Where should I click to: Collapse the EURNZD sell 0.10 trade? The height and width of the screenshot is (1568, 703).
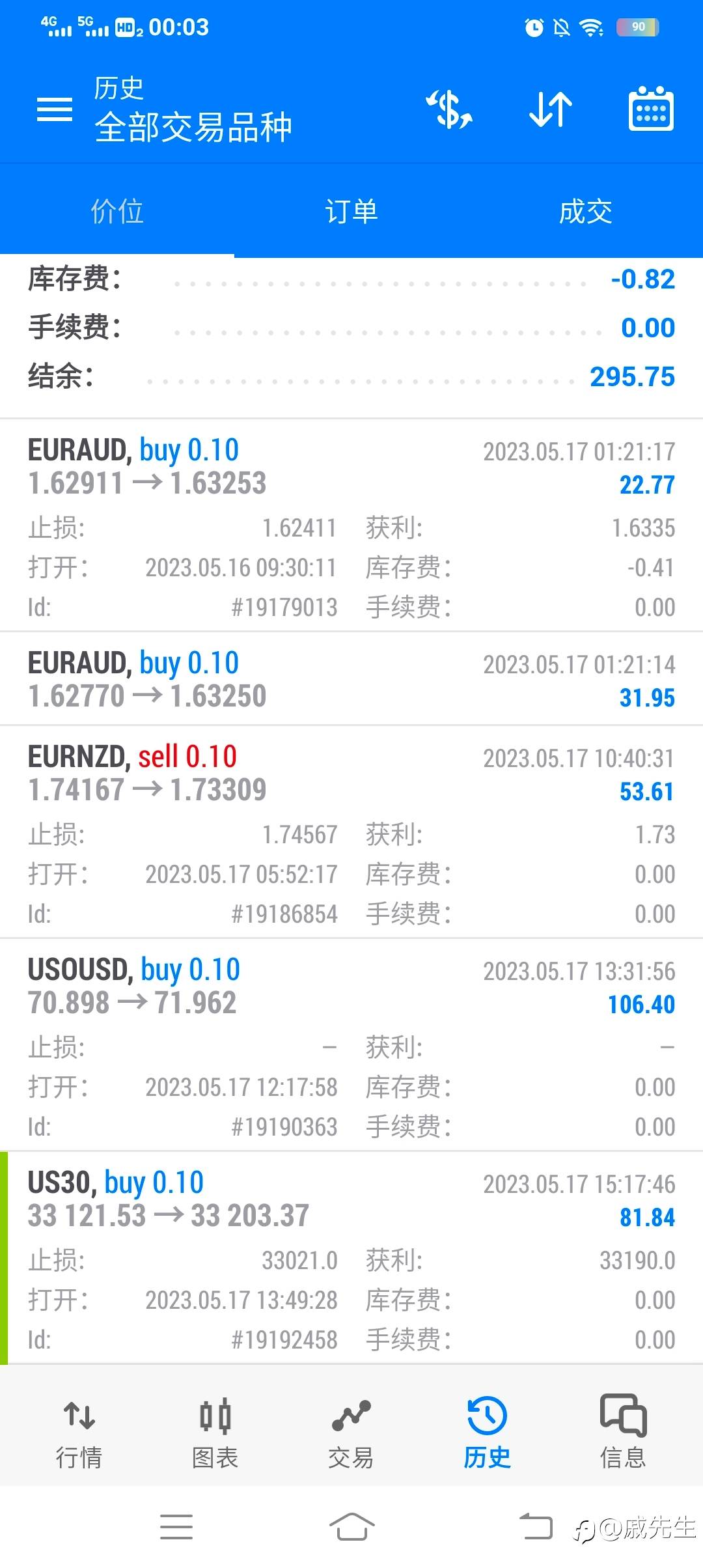(351, 773)
